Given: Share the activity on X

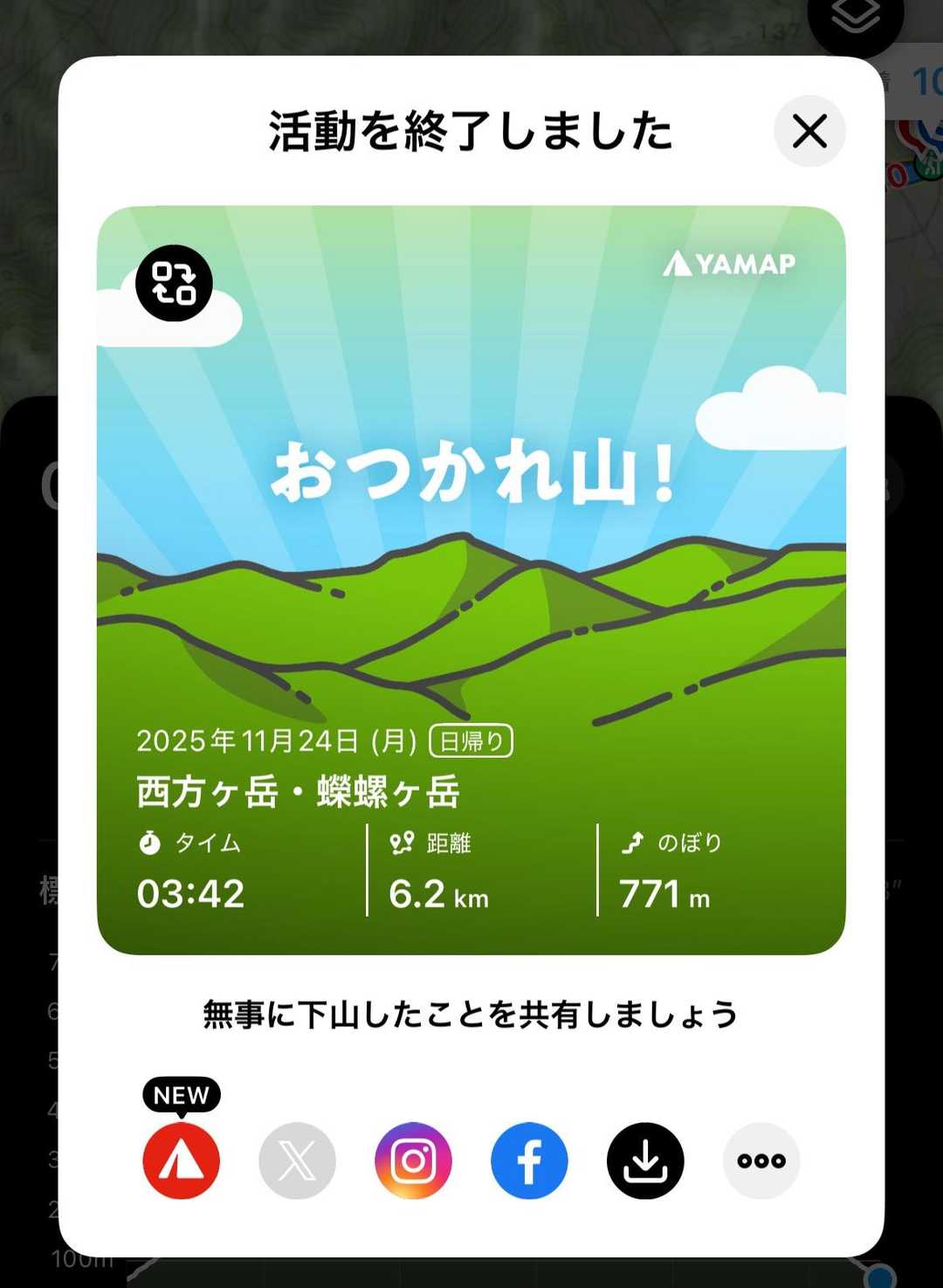Looking at the screenshot, I should (x=298, y=1161).
